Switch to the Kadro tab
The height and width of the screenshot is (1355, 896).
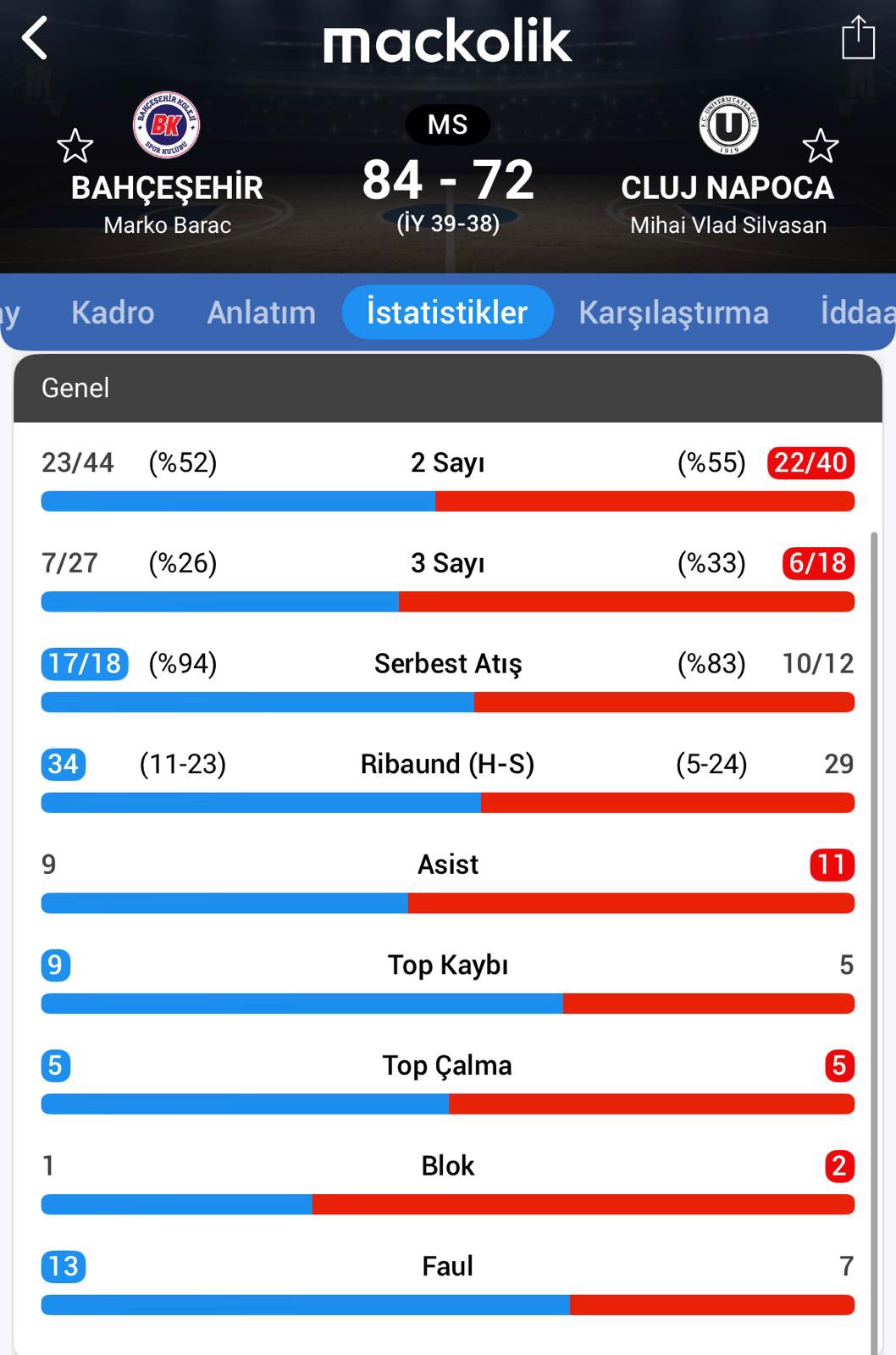tap(113, 312)
